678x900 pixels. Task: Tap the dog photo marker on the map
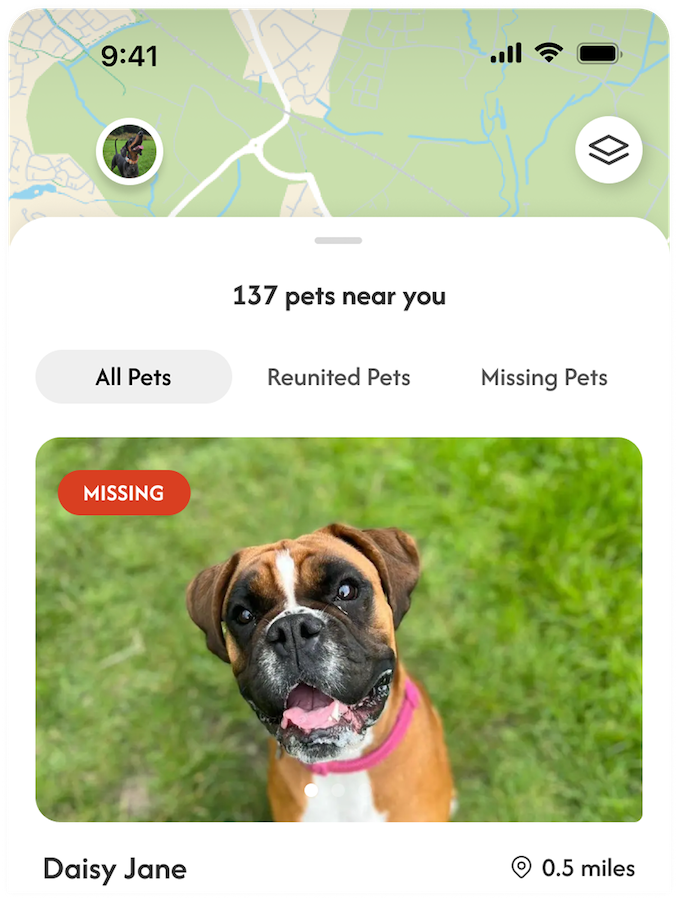click(x=129, y=152)
